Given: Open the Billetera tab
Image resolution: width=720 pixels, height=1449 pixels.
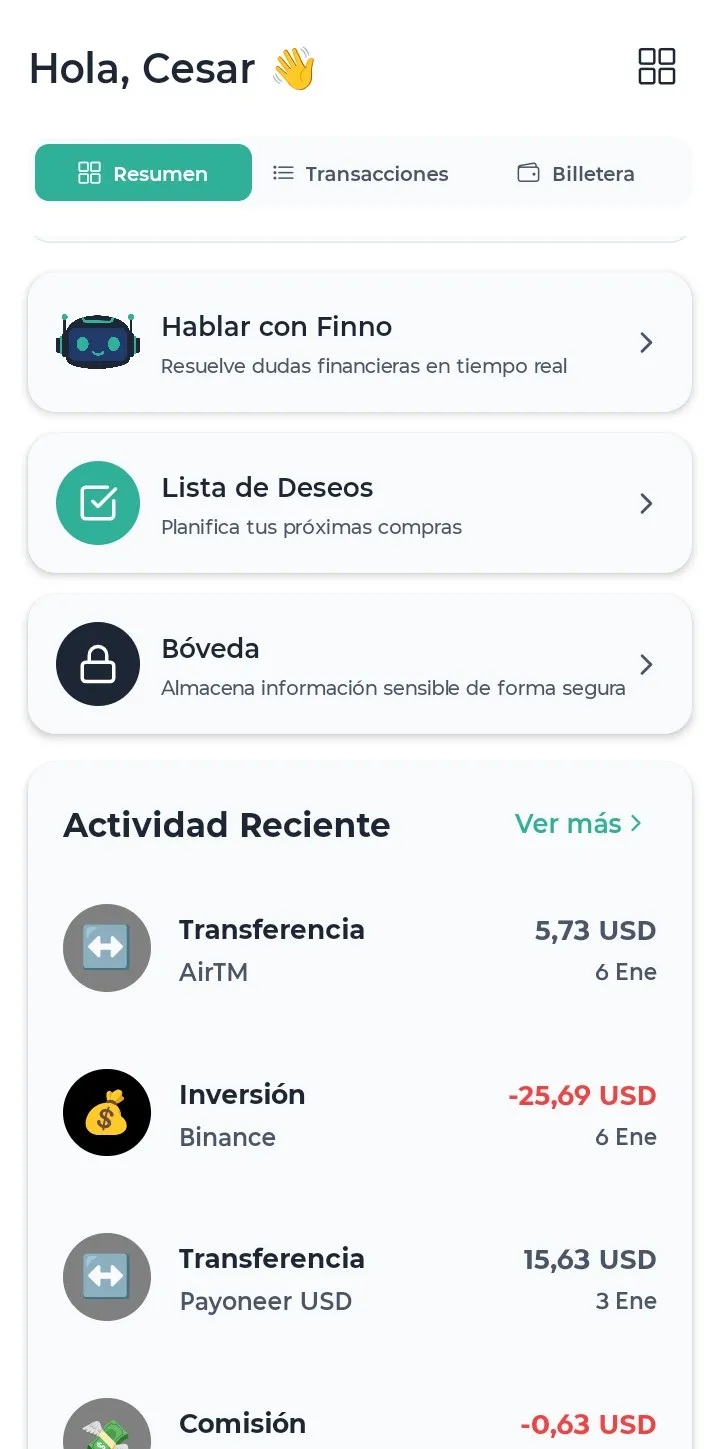Looking at the screenshot, I should pos(577,173).
